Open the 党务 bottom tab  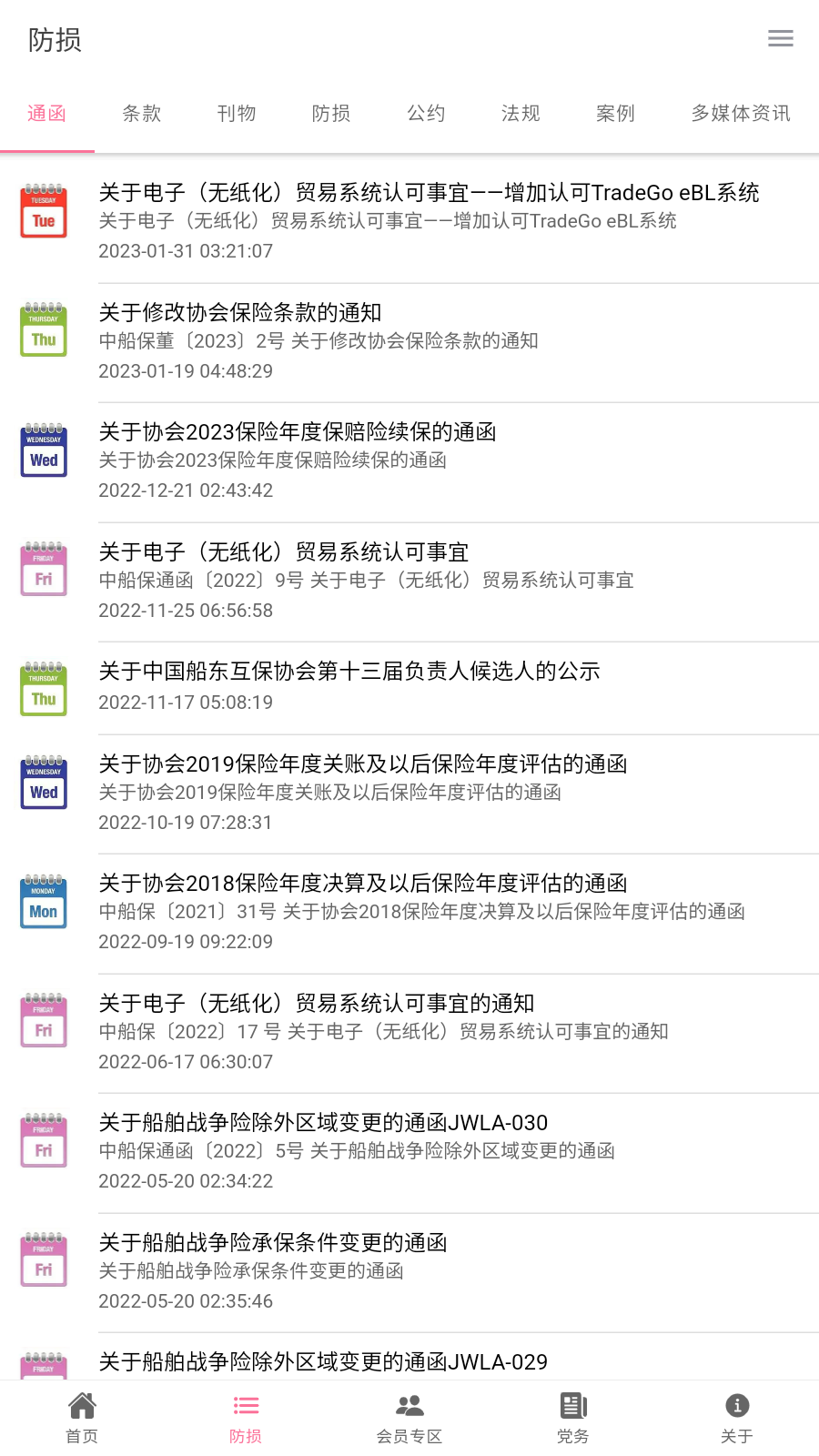(573, 1418)
